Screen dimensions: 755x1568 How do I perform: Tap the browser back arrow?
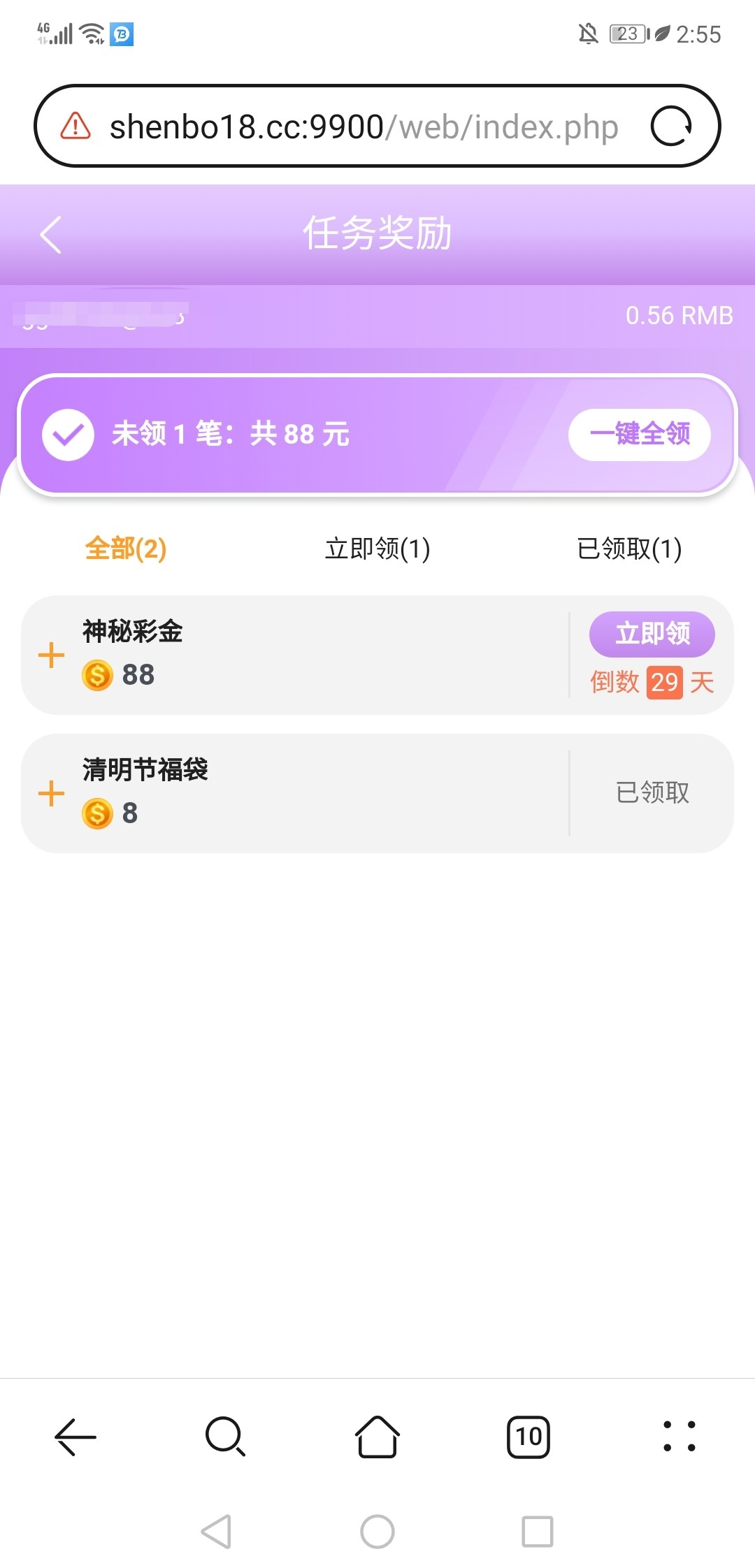click(75, 1437)
